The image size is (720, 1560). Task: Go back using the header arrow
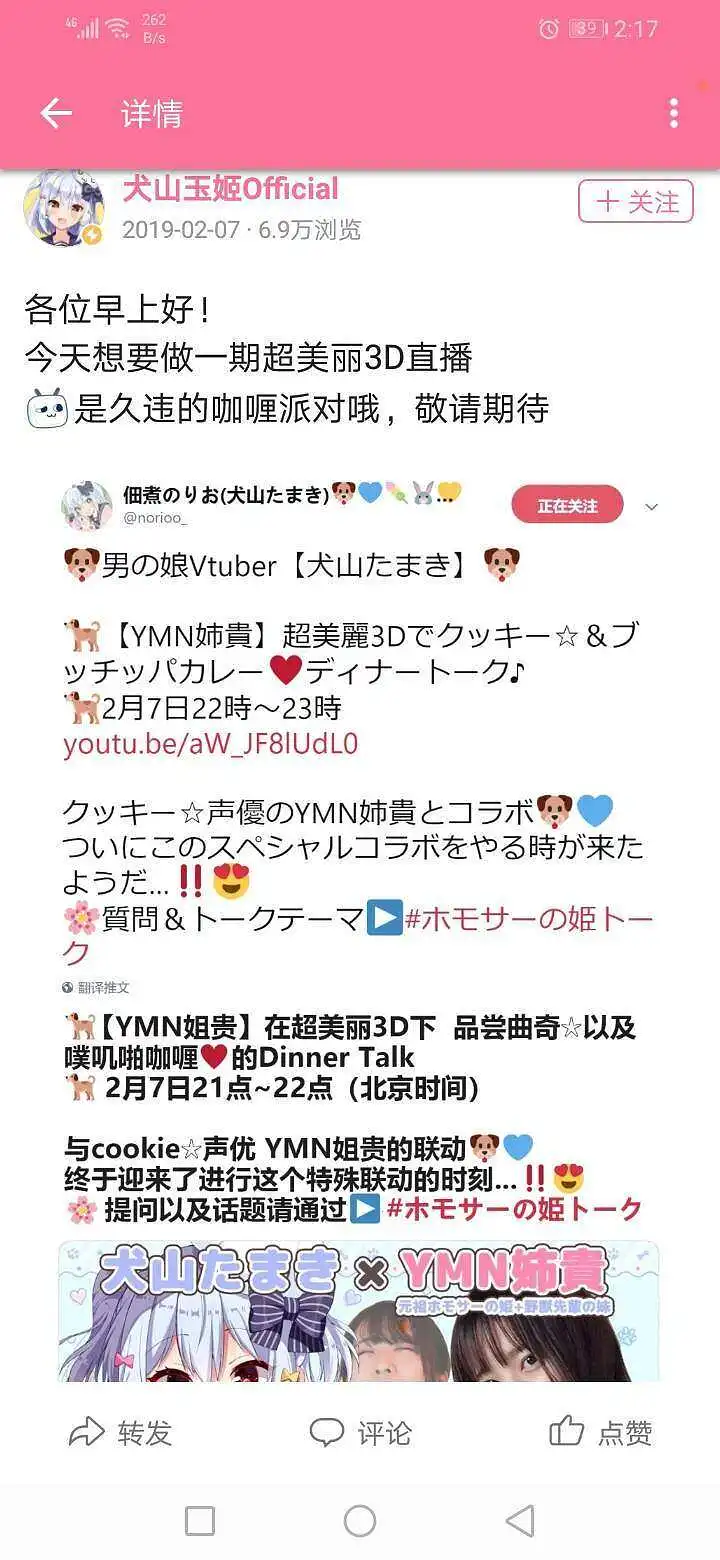point(56,114)
